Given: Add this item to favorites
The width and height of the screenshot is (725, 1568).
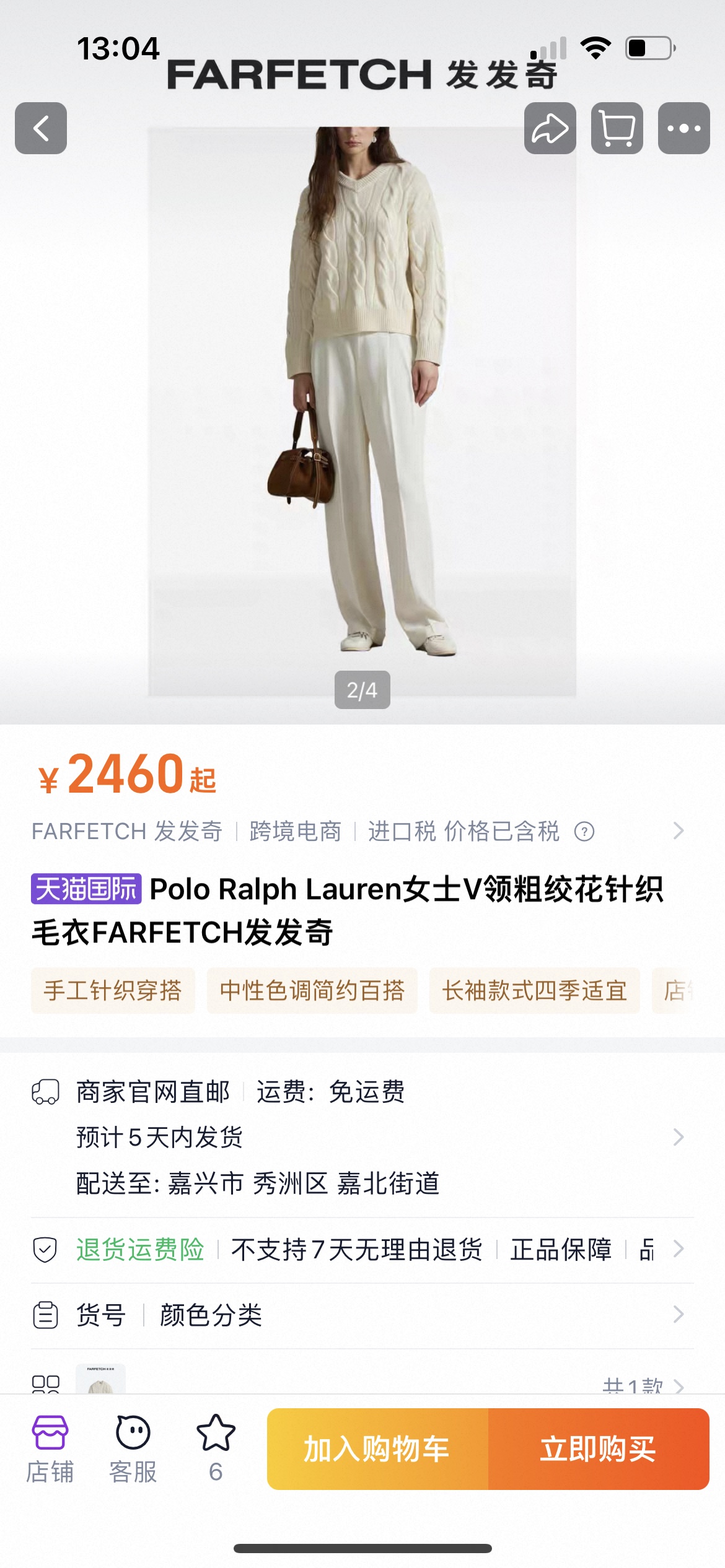Looking at the screenshot, I should coord(216,1448).
